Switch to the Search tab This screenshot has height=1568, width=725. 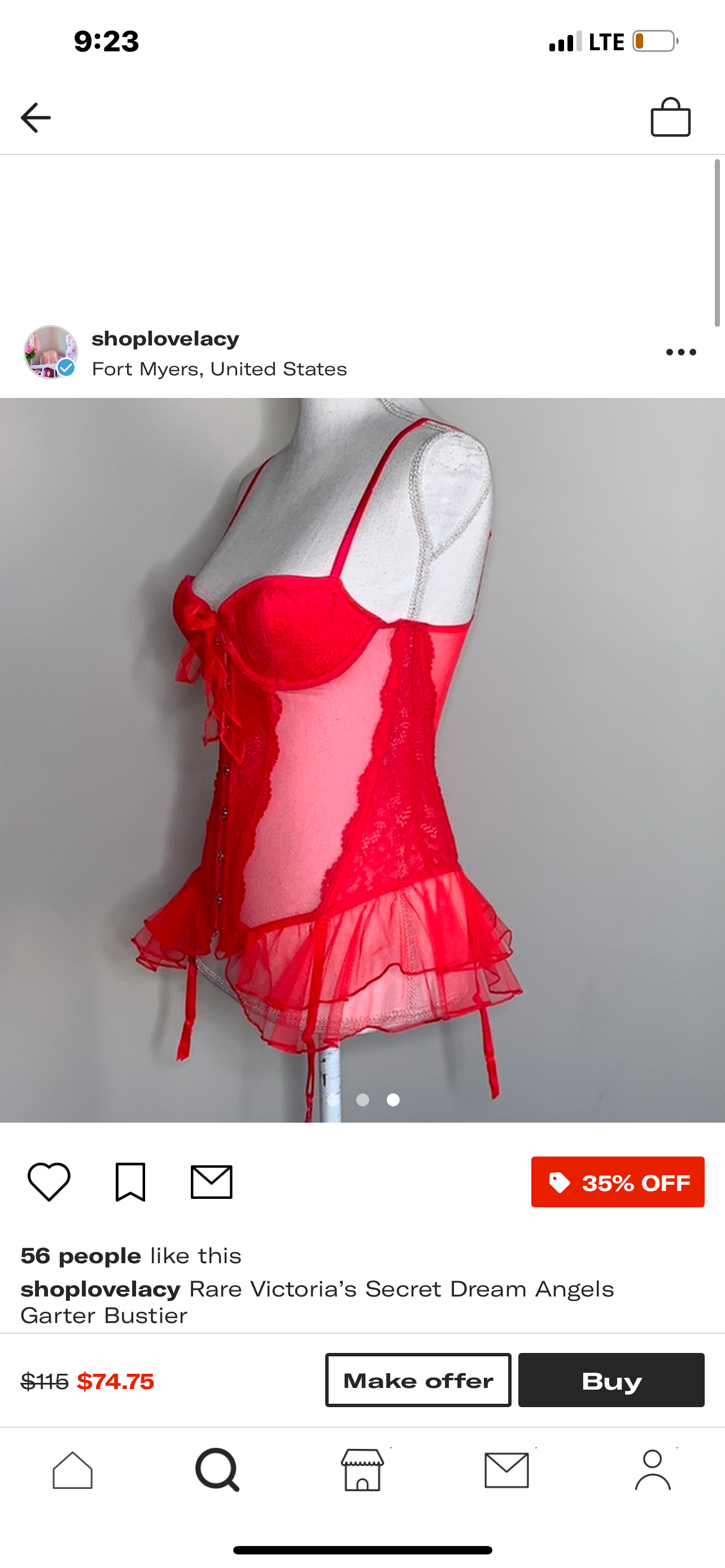click(217, 1470)
